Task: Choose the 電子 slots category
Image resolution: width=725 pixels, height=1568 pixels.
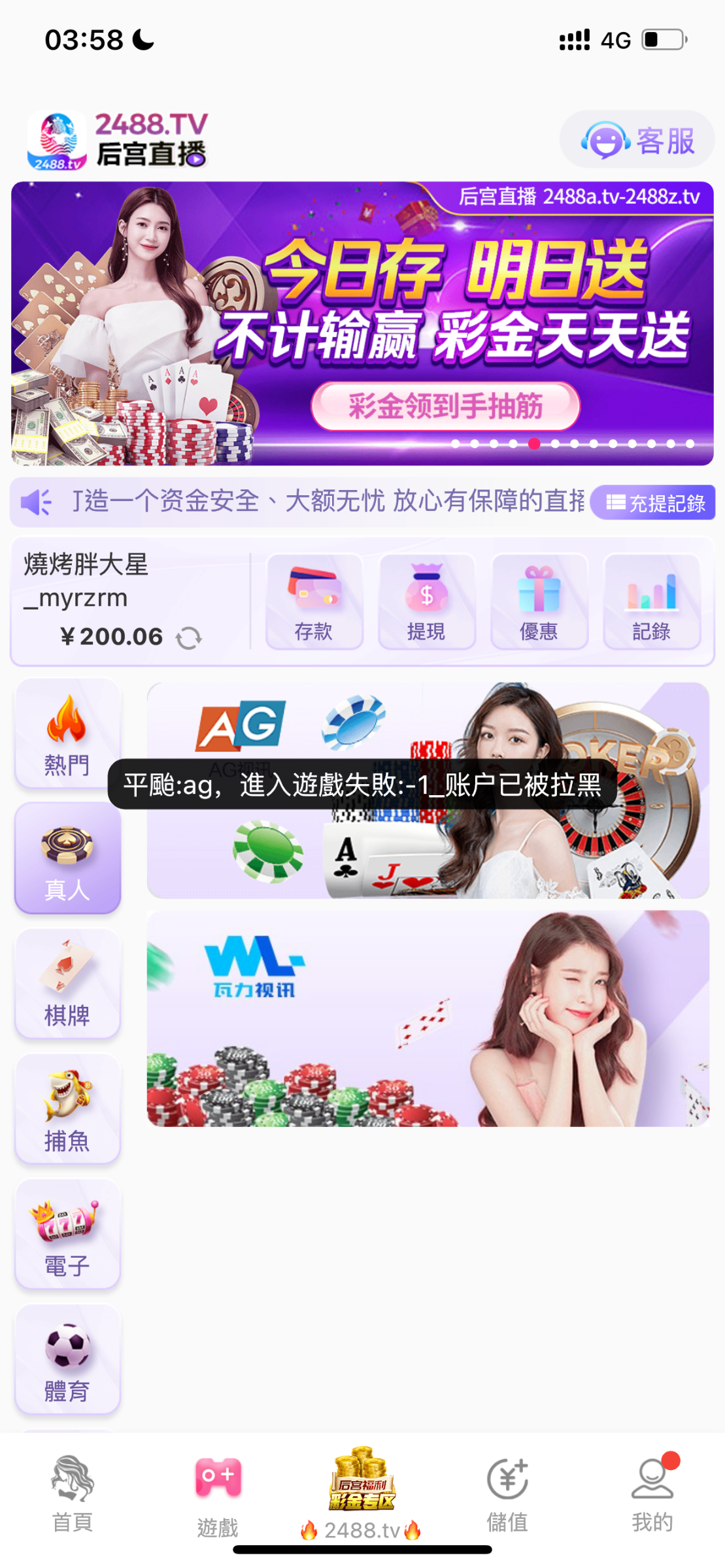Action: (67, 1235)
